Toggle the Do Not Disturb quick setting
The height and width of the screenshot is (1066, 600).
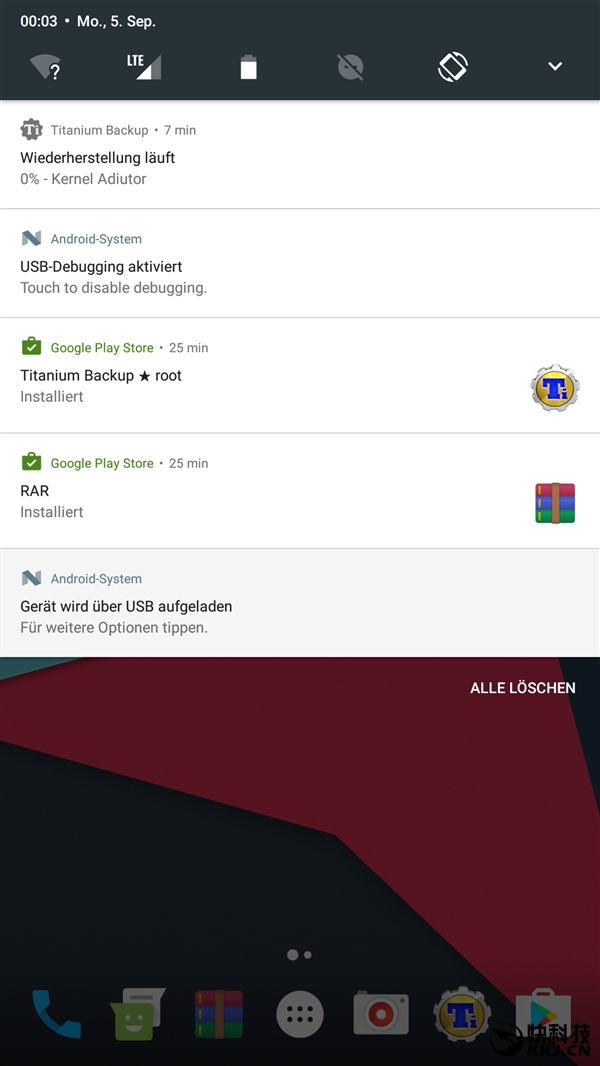pyautogui.click(x=350, y=67)
